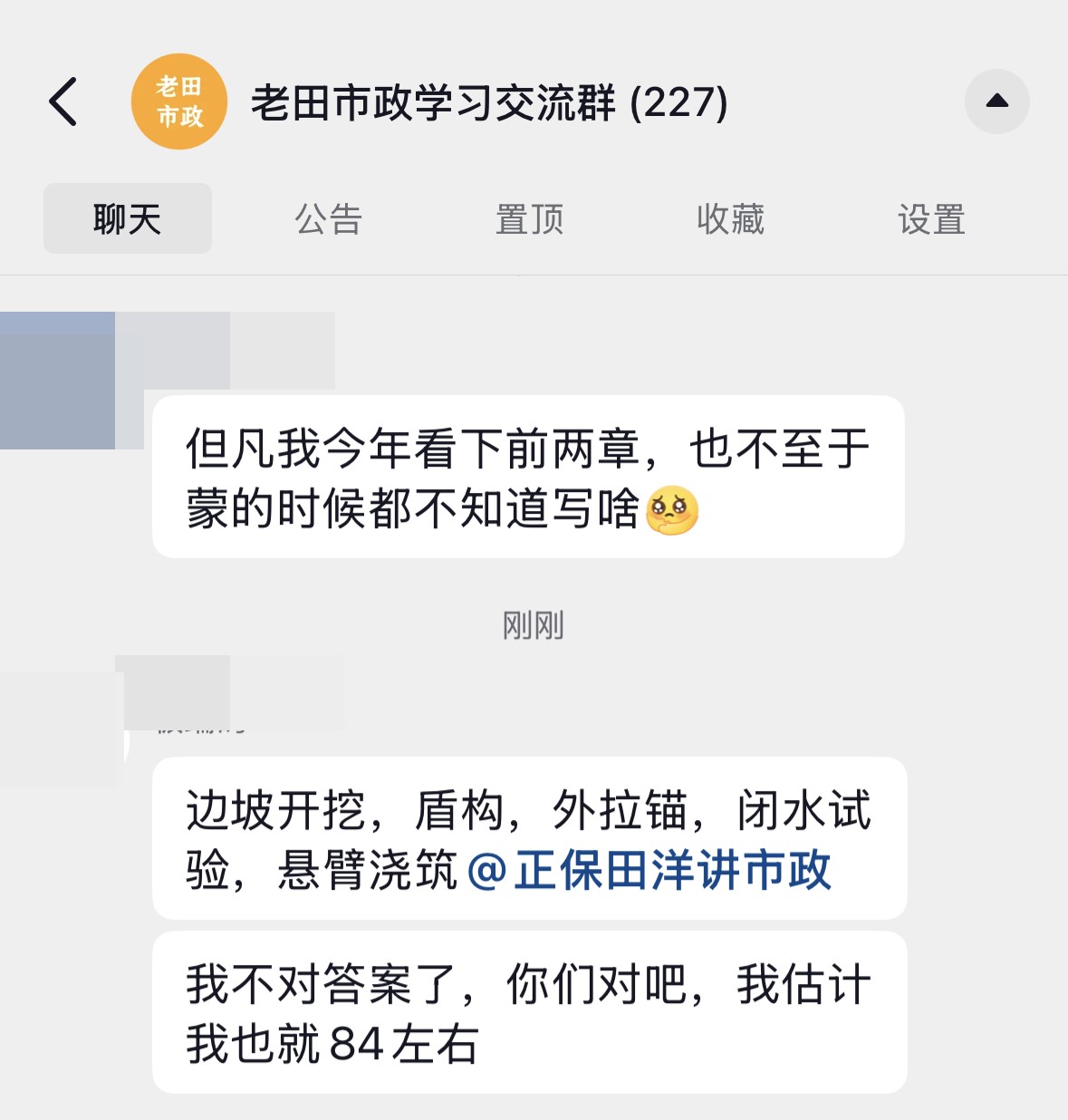Switch to the 收藏 tab

coord(731,219)
